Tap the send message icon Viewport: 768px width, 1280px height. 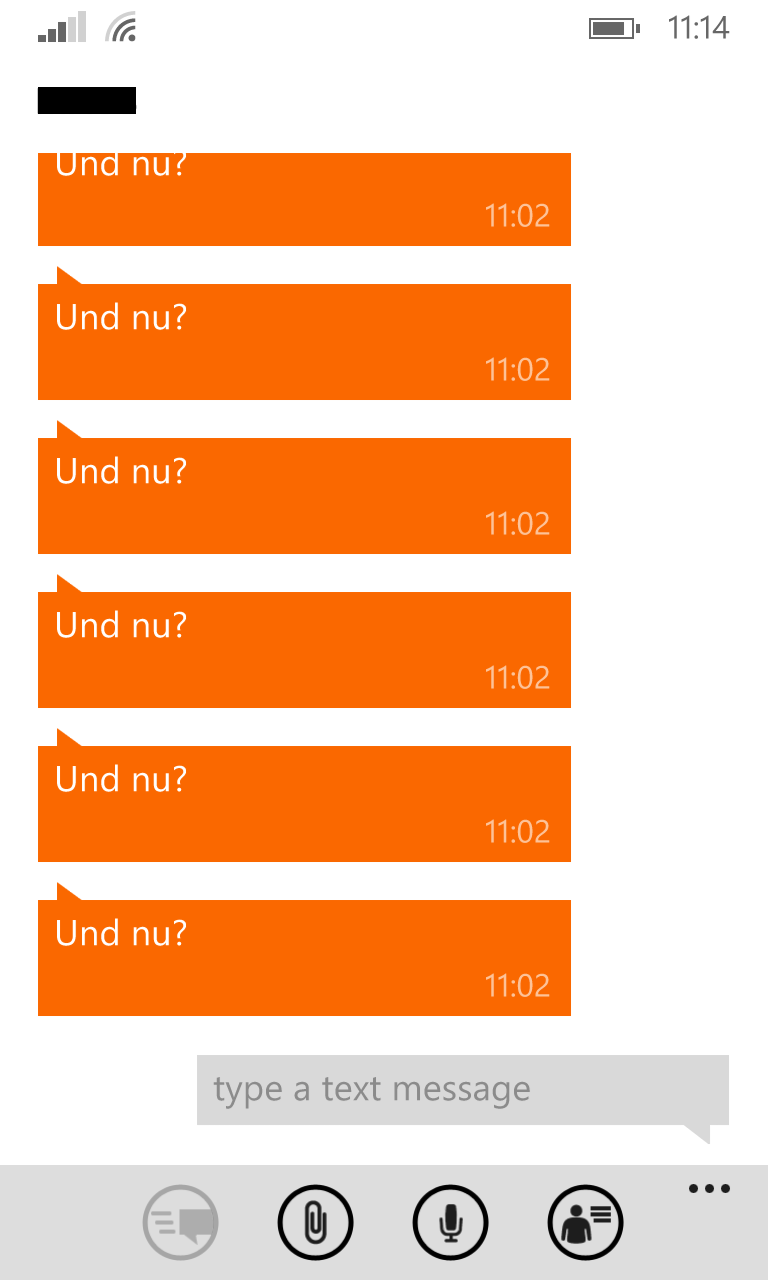181,1222
